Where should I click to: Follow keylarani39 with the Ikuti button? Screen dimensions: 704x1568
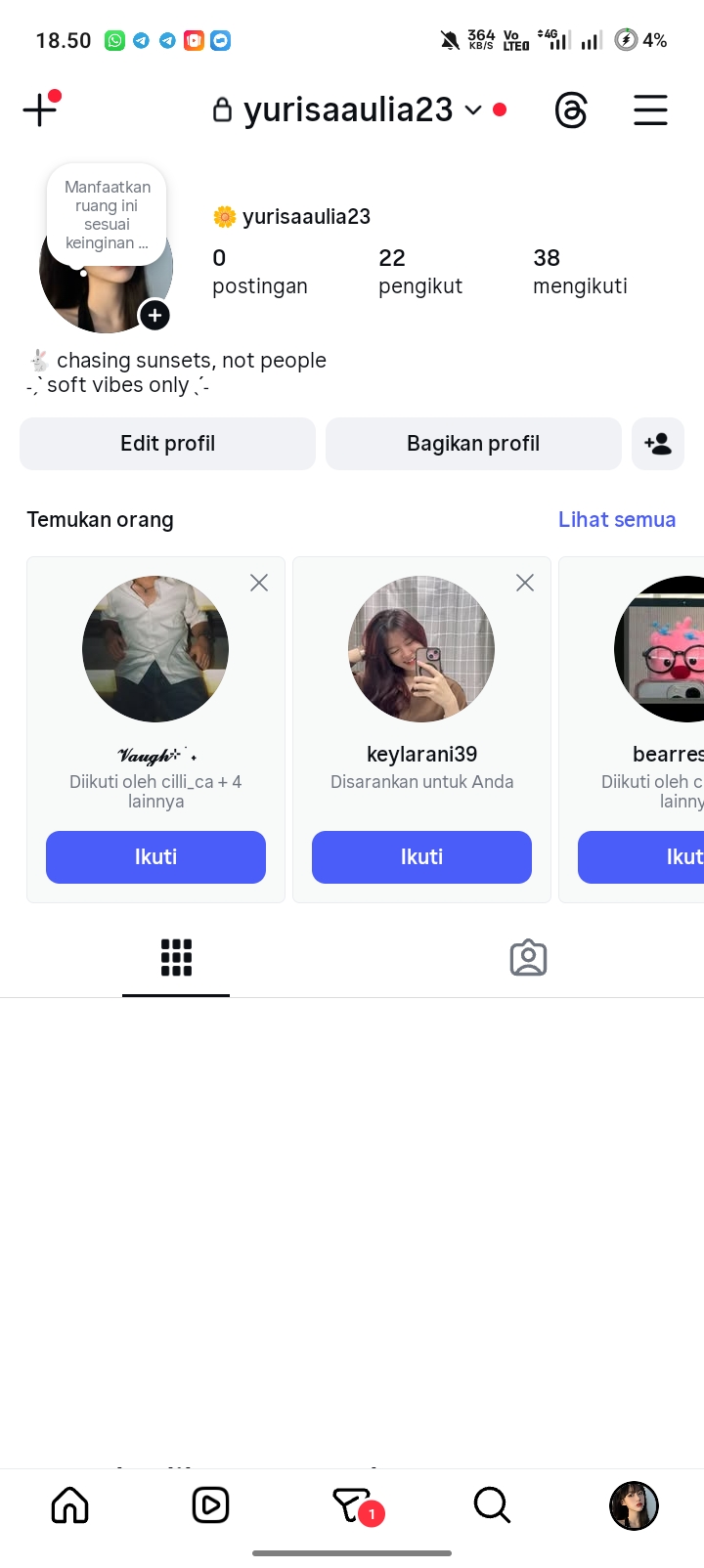421,857
